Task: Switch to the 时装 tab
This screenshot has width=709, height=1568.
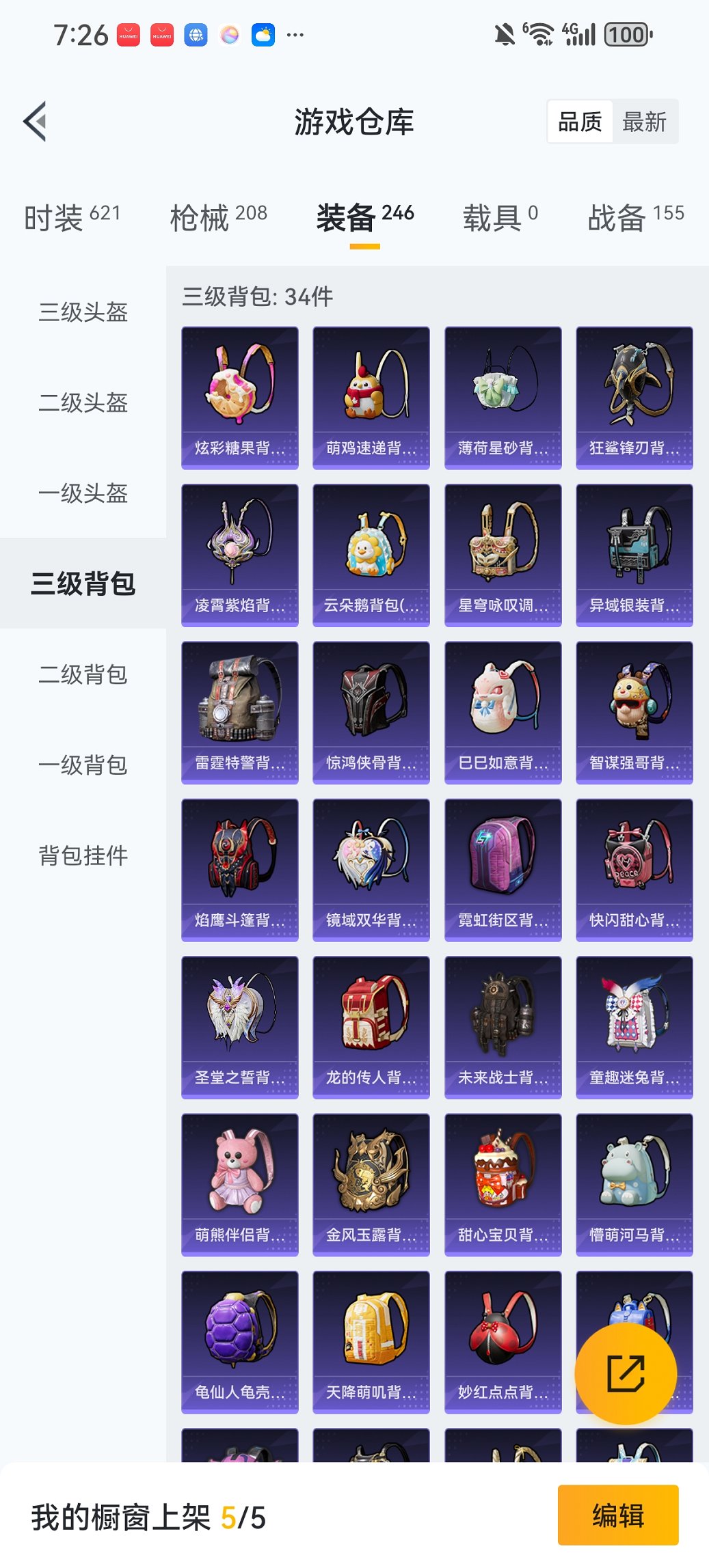Action: (x=72, y=217)
